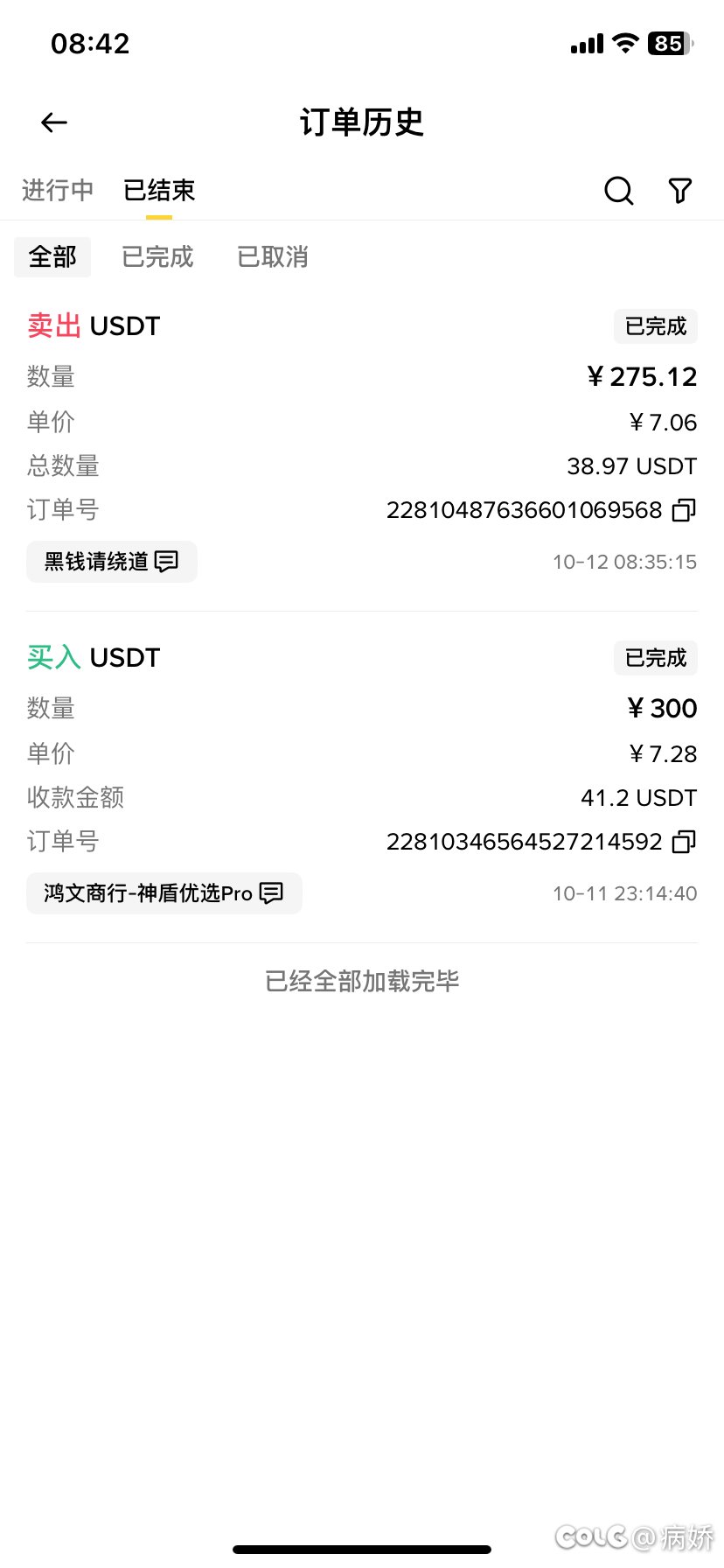Chat with merchant 黑钱请绕道
Viewport: 724px width, 1568px height.
coord(112,562)
